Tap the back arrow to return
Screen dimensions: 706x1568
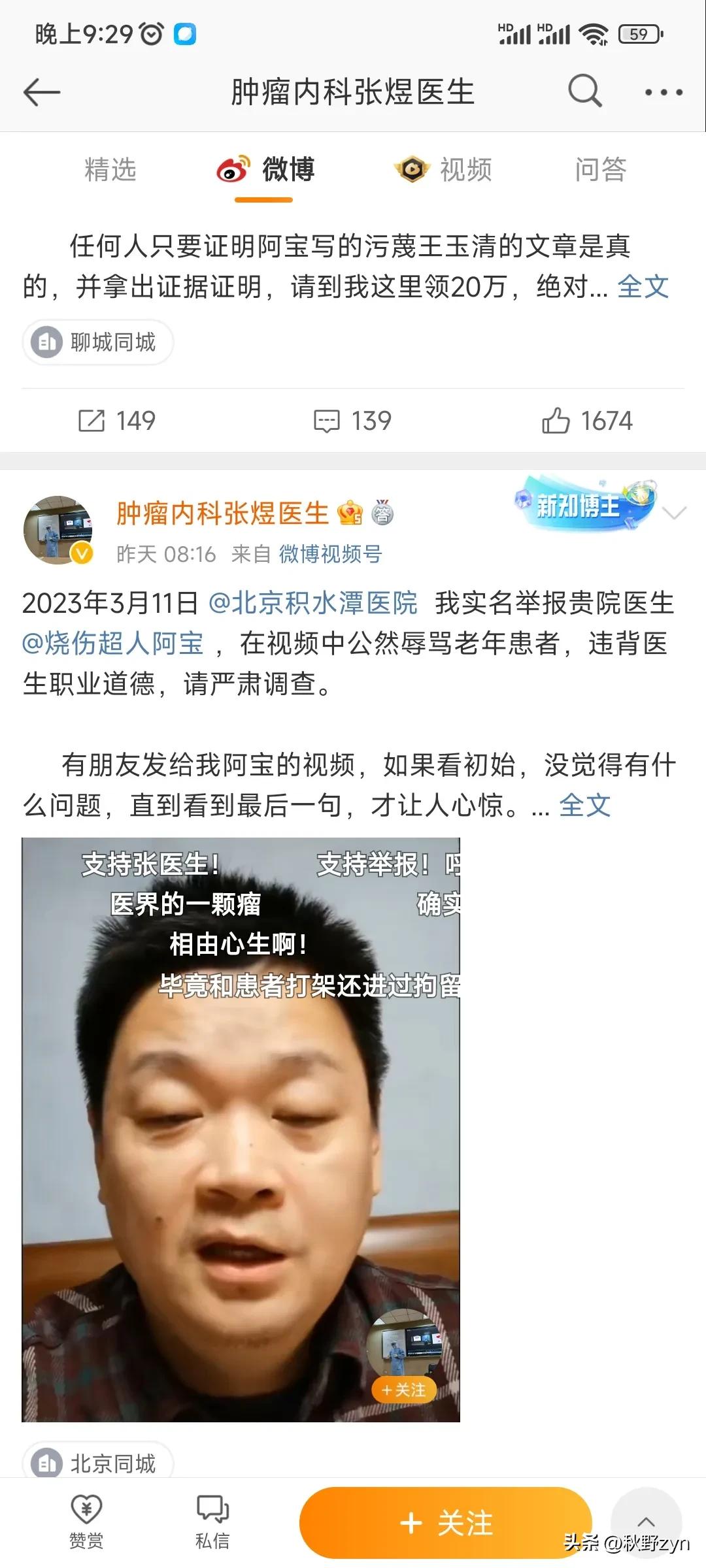[41, 91]
